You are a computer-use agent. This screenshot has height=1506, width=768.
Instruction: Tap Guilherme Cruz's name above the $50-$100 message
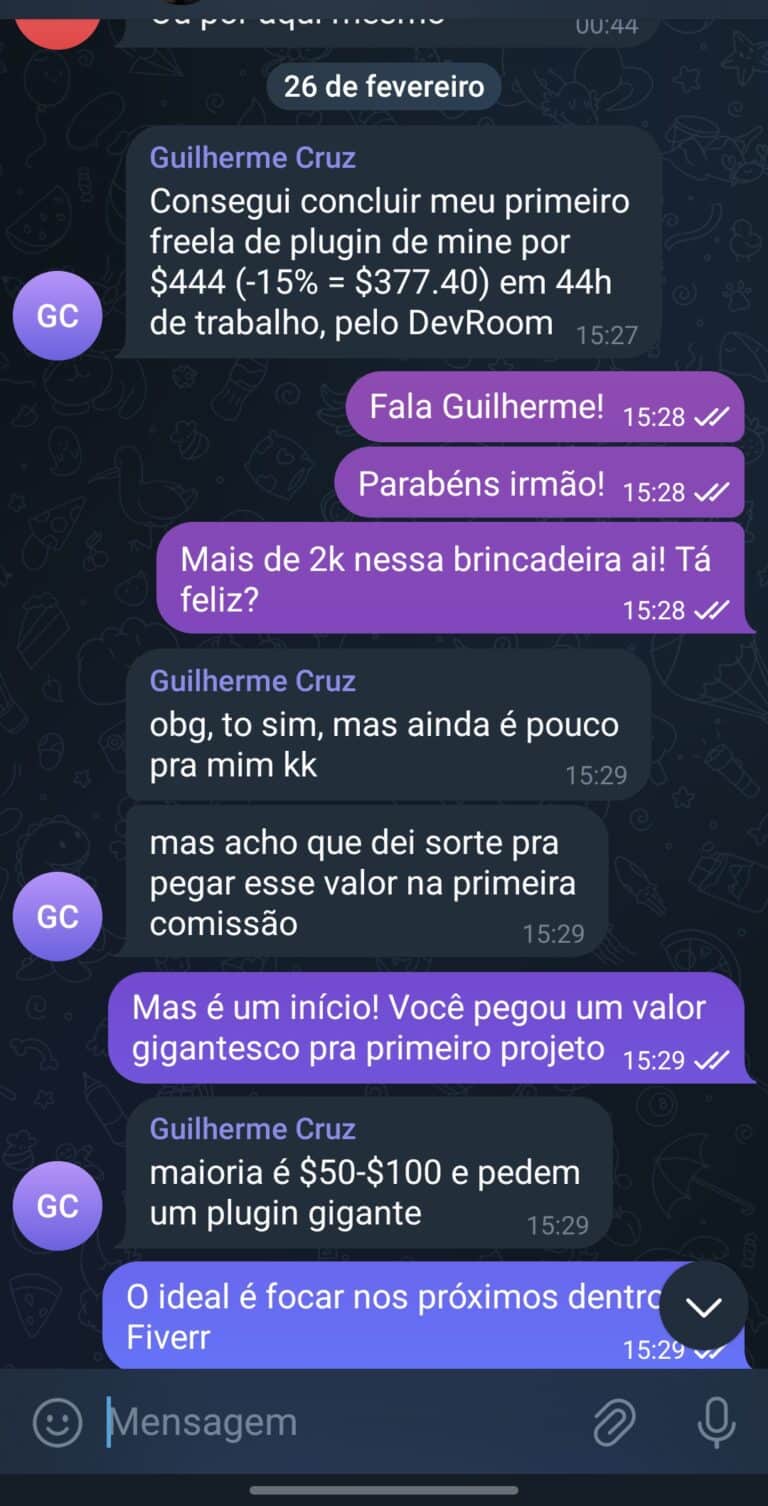coord(253,1129)
